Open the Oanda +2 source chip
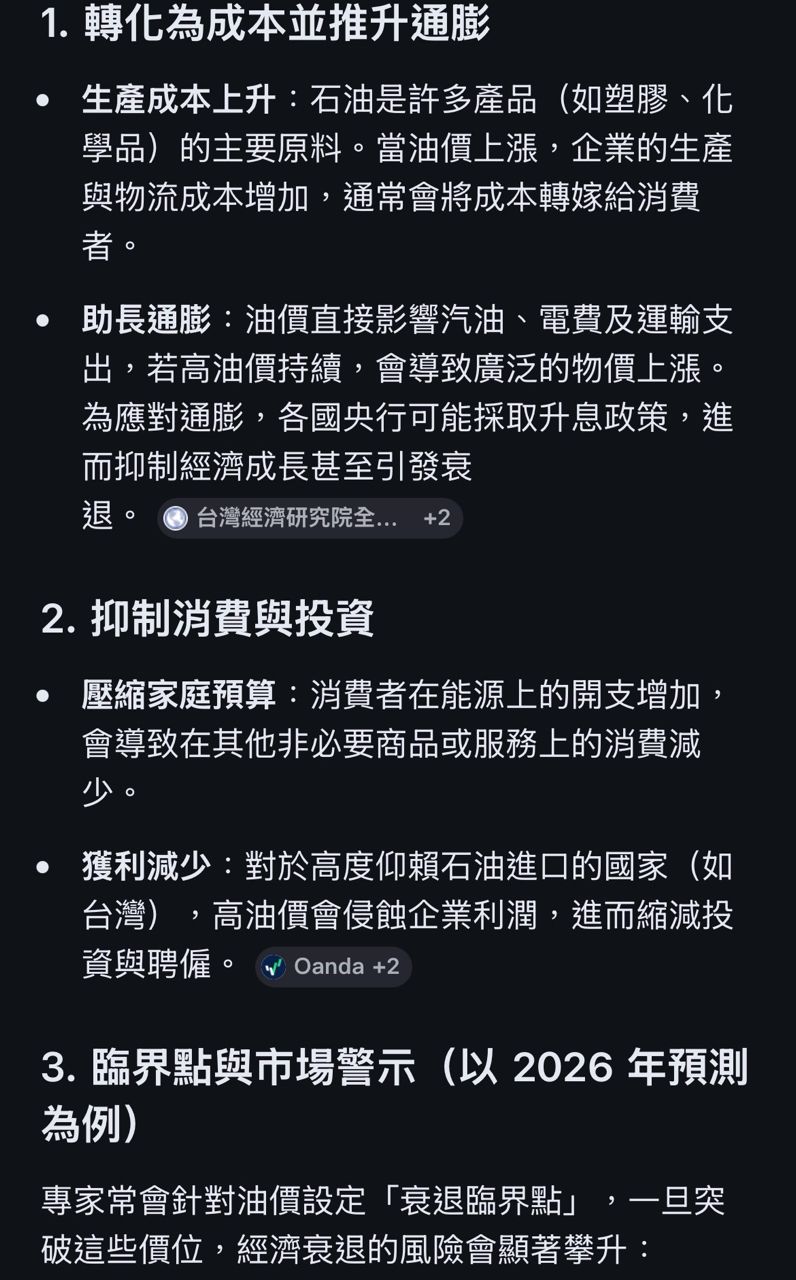796x1280 pixels. click(333, 967)
